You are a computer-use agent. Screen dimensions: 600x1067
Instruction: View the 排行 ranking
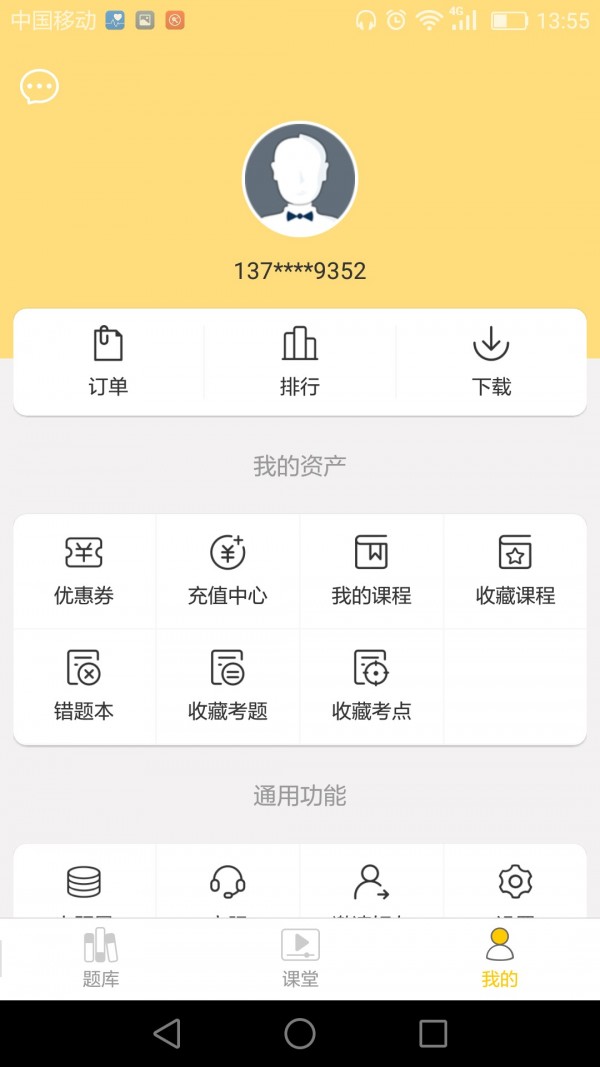click(300, 361)
